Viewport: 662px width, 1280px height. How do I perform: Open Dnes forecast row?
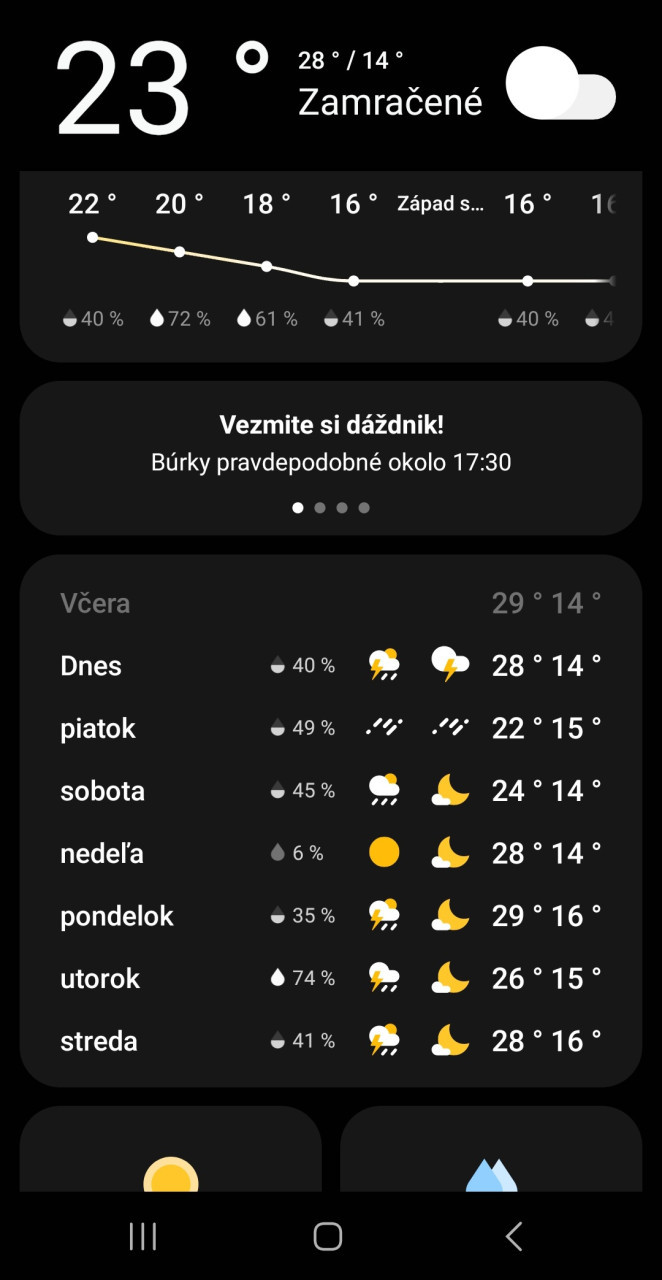point(330,666)
